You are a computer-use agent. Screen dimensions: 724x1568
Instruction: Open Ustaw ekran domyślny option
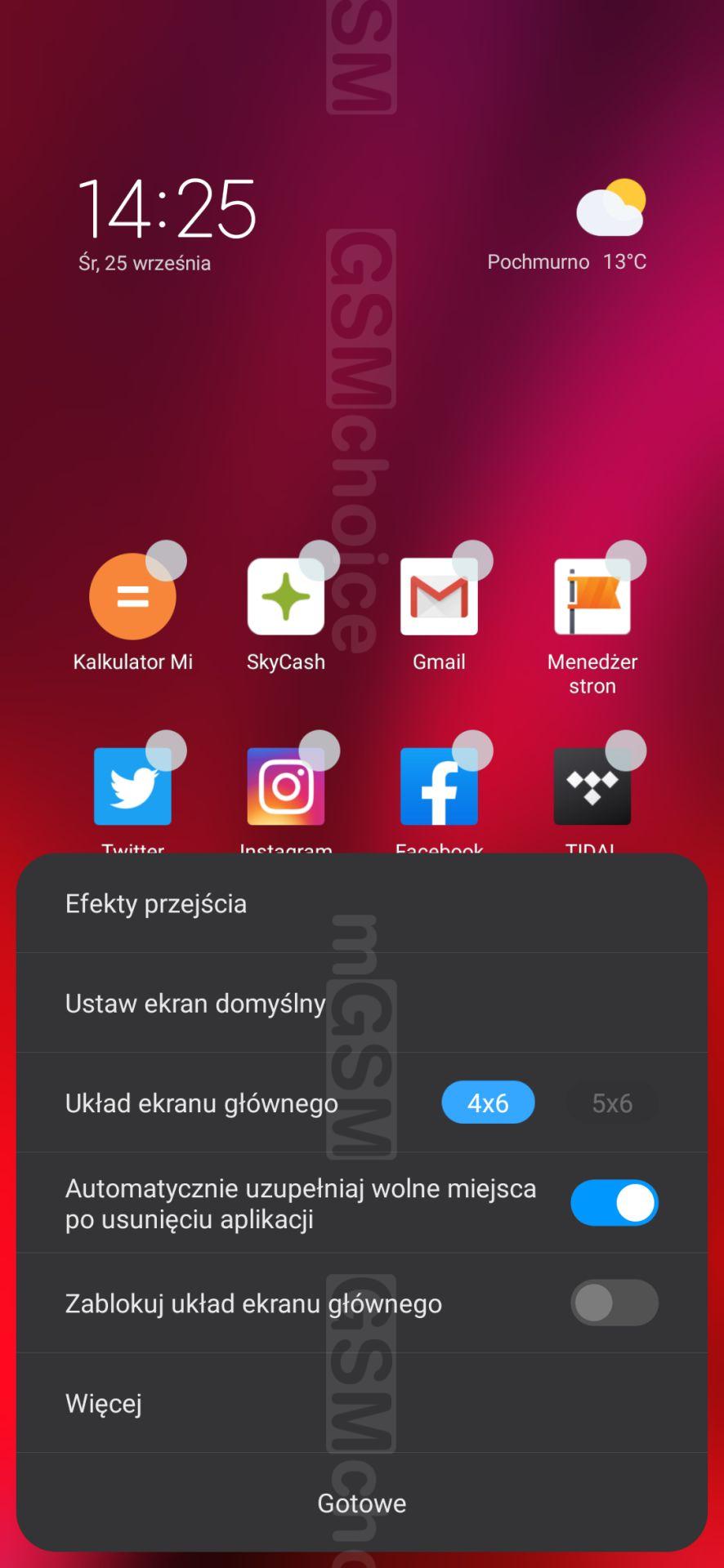pos(362,1003)
